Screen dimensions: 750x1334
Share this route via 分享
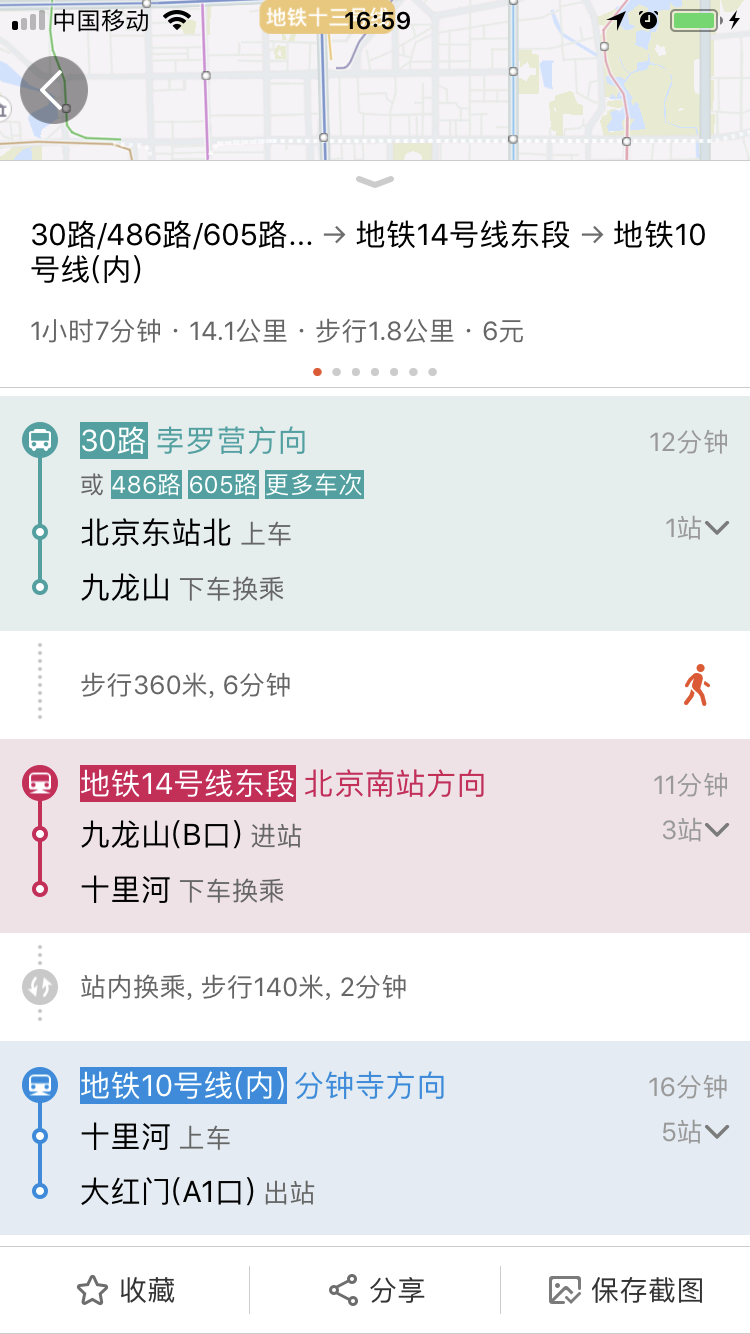(x=376, y=1290)
